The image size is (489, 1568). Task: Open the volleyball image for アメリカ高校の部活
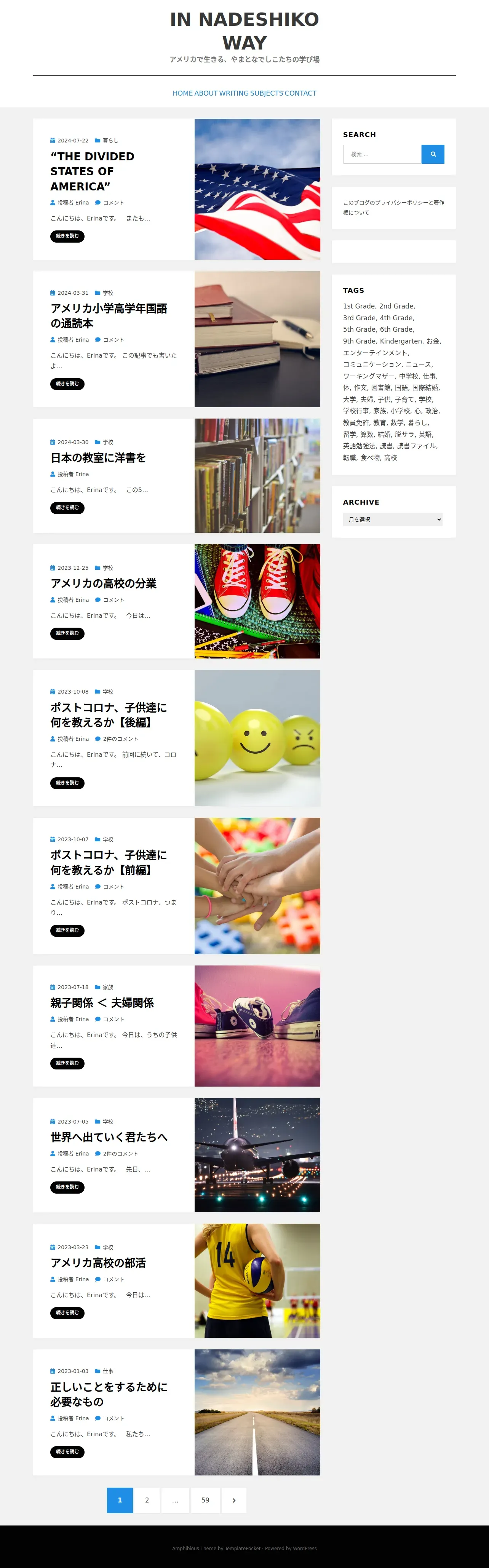257,1280
